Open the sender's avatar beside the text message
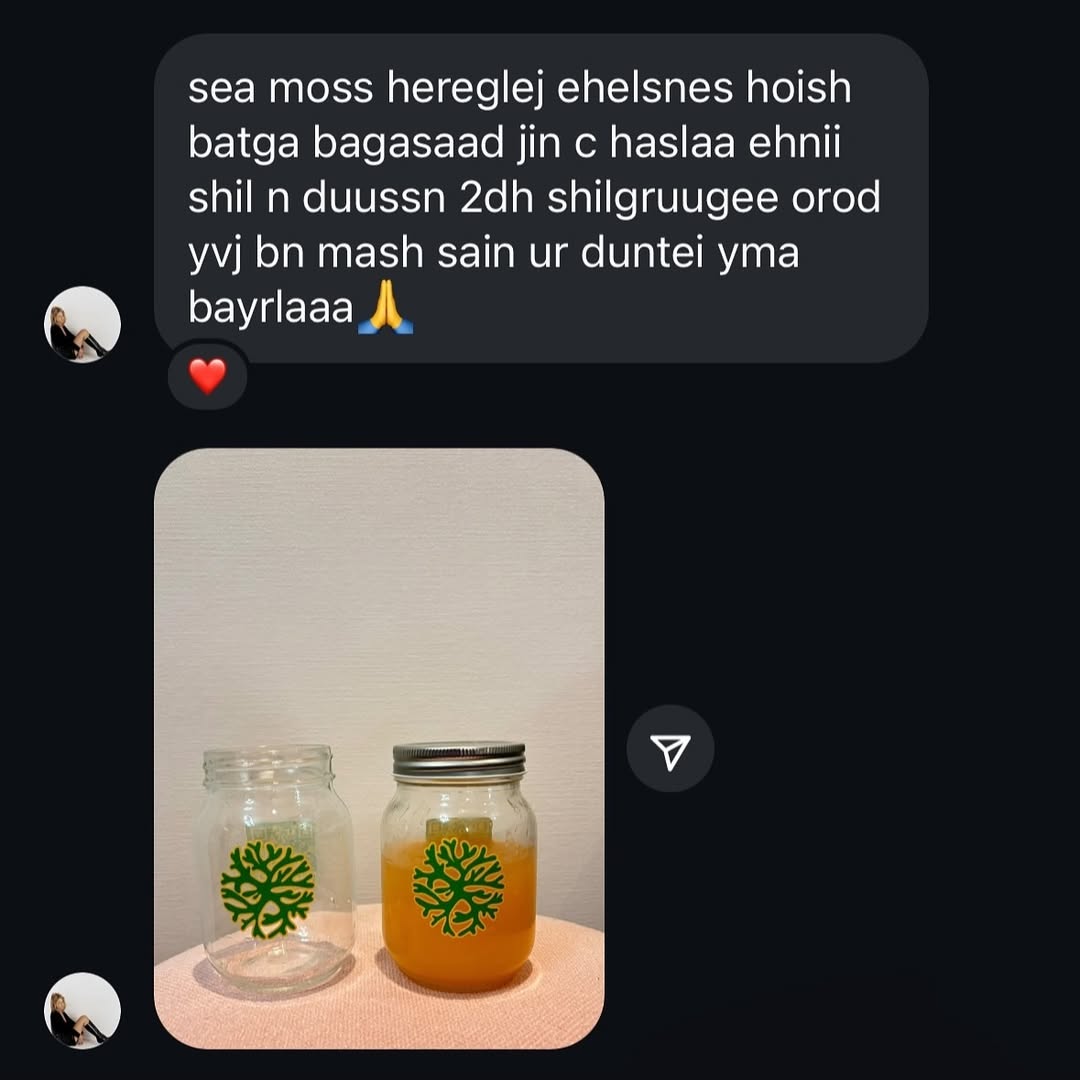The image size is (1080, 1080). (x=82, y=325)
